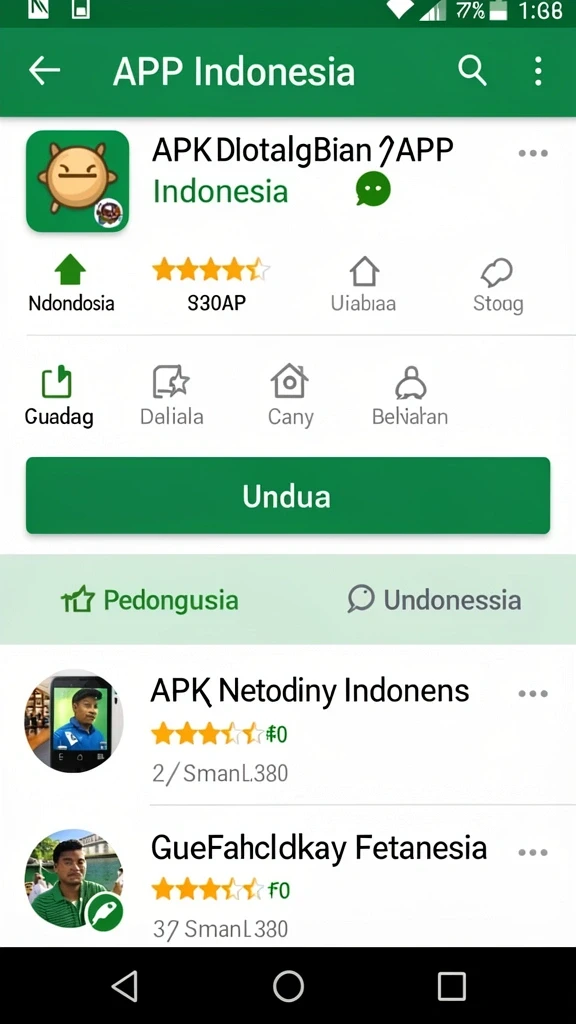Switch to the Cany tab
Viewport: 576px width, 1024px height.
[290, 396]
